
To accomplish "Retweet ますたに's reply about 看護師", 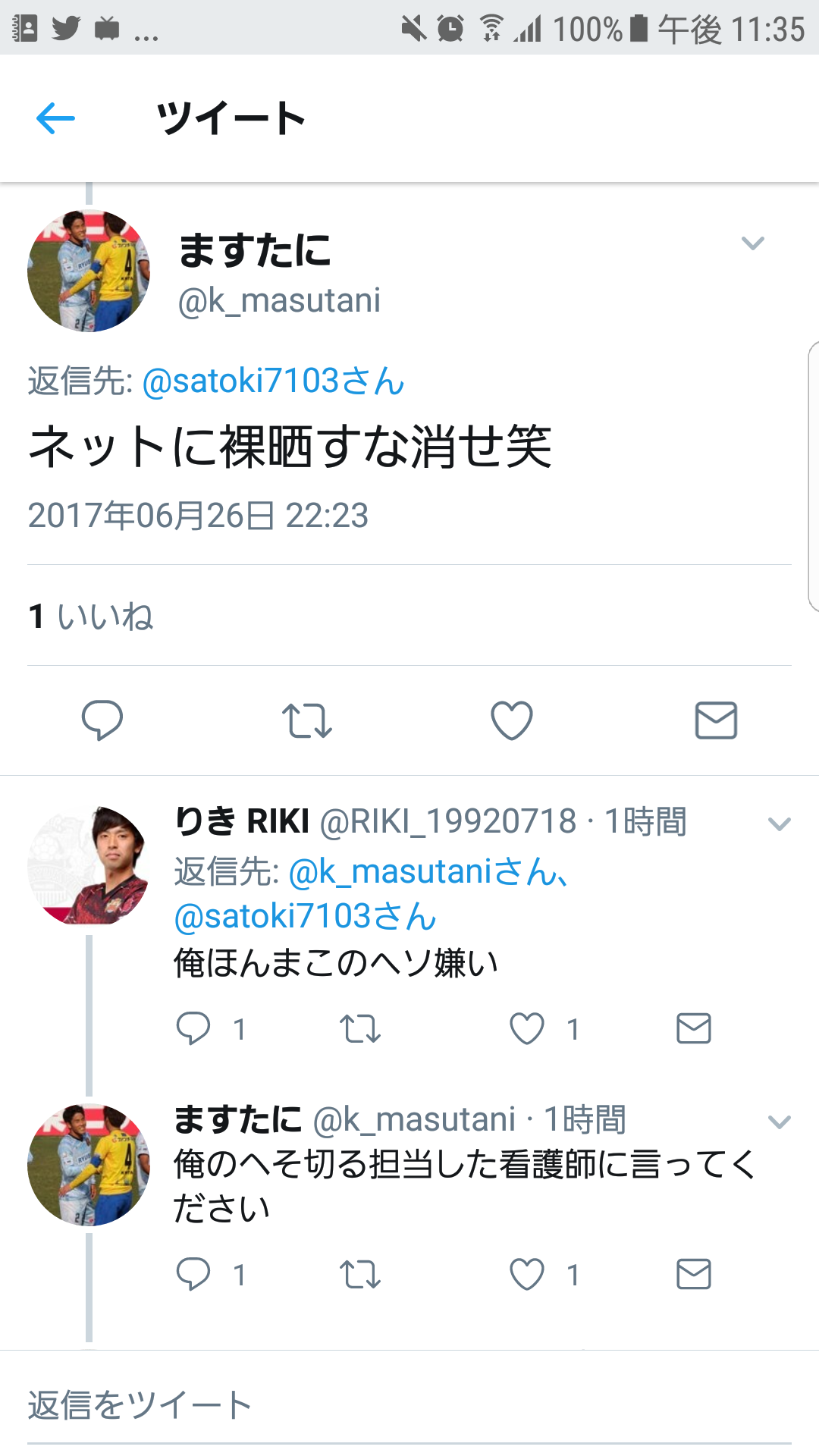I will (x=359, y=1274).
